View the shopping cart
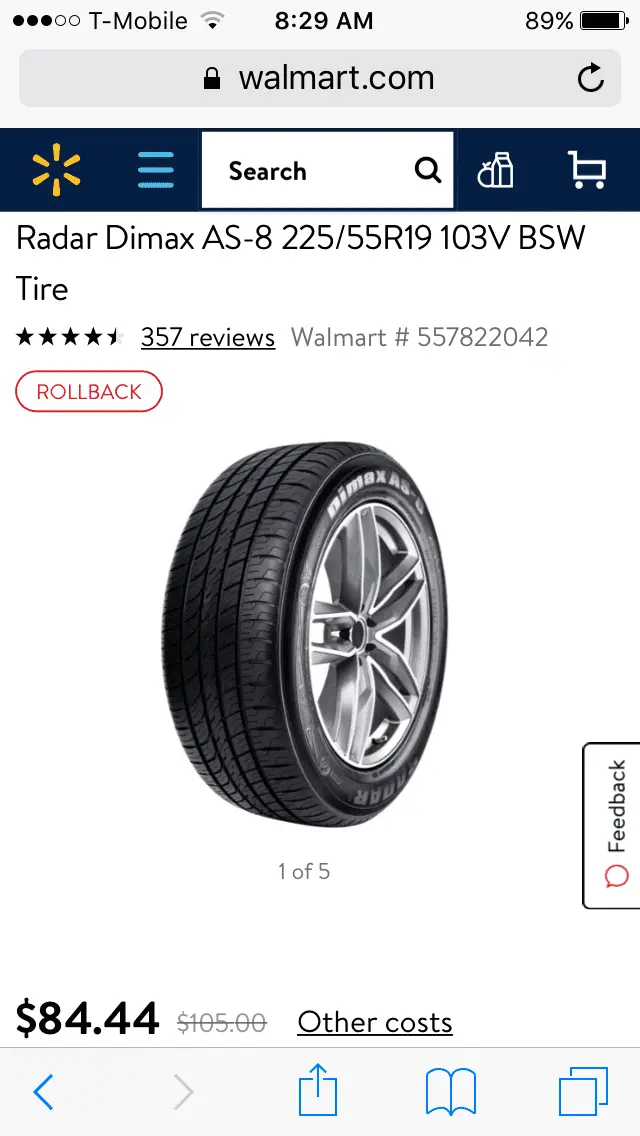640x1136 pixels. (x=586, y=170)
